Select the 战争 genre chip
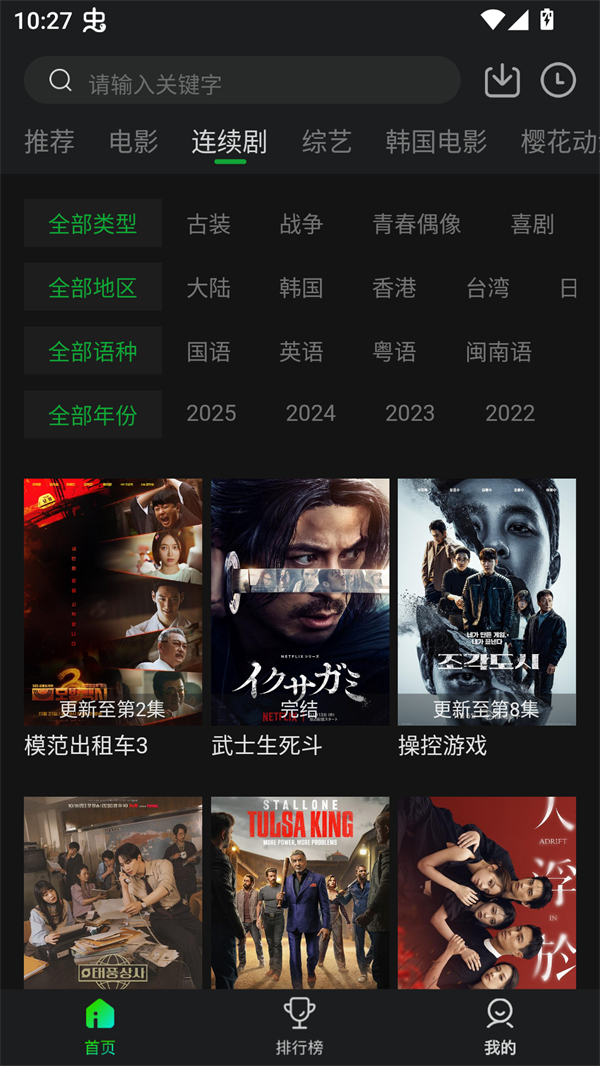 [x=301, y=224]
